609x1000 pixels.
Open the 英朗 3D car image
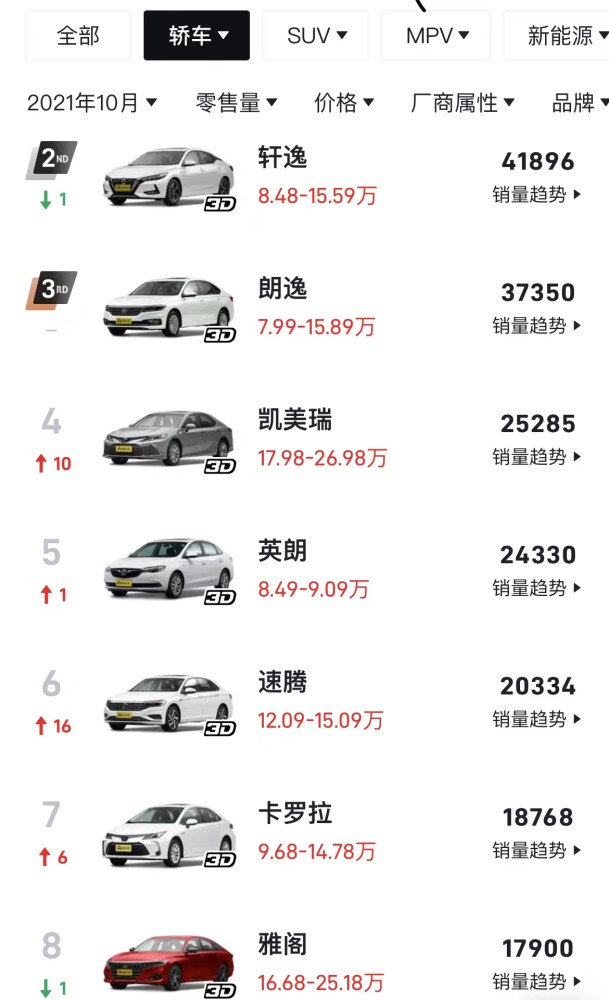tap(168, 571)
